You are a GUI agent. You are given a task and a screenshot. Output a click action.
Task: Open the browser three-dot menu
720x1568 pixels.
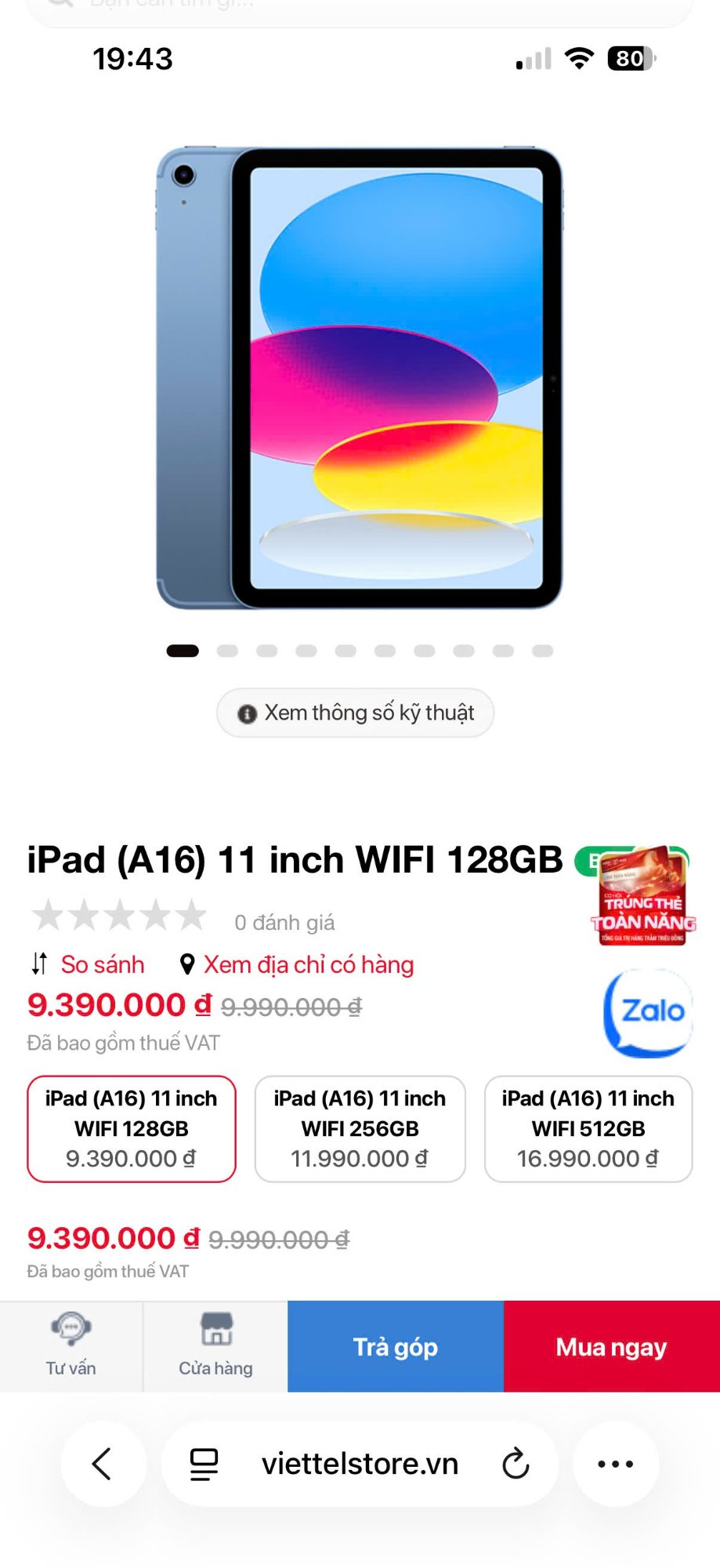[616, 1464]
